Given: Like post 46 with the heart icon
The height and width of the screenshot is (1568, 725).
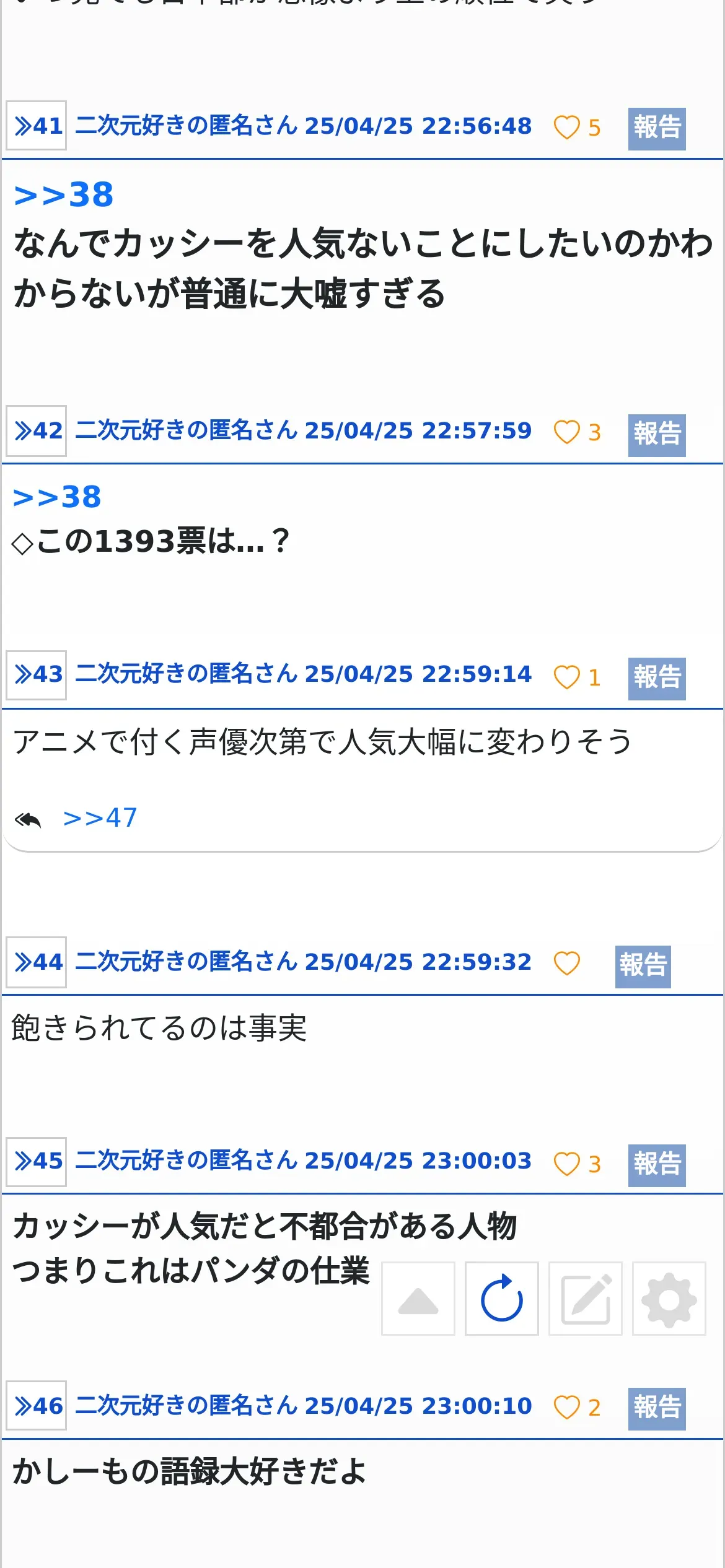Looking at the screenshot, I should (x=566, y=1407).
